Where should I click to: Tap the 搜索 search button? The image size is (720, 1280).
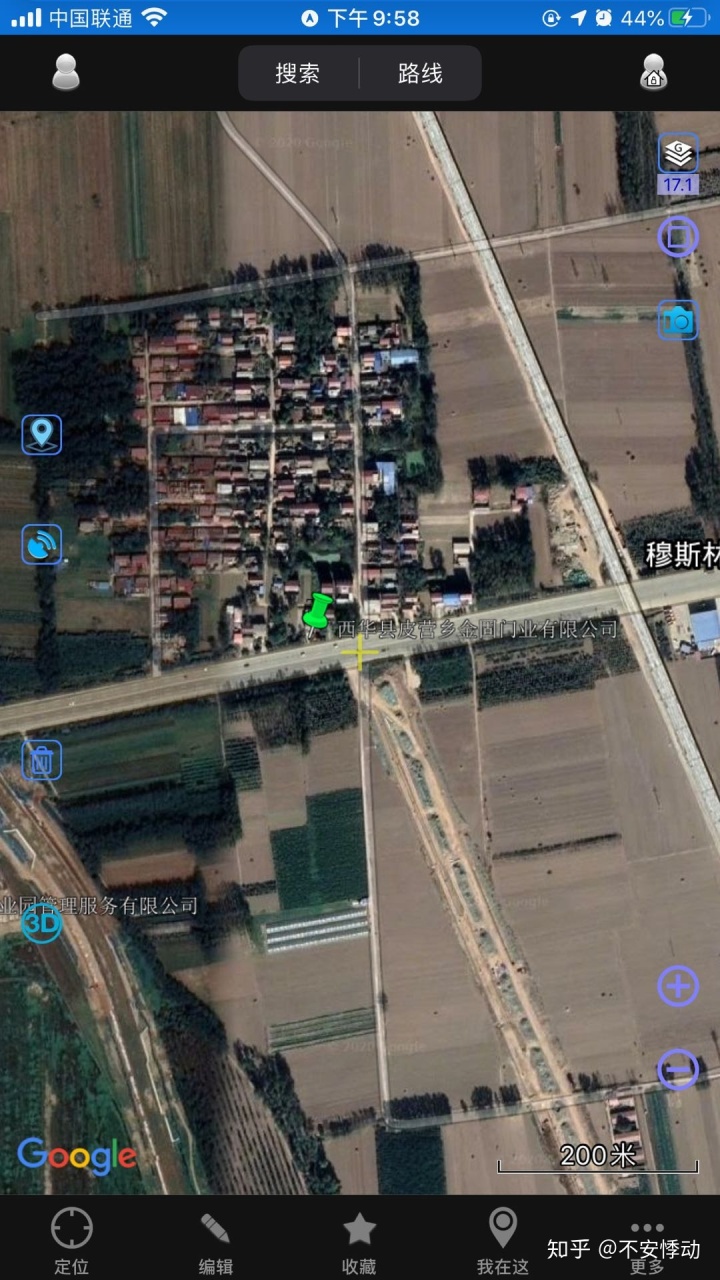pyautogui.click(x=298, y=73)
